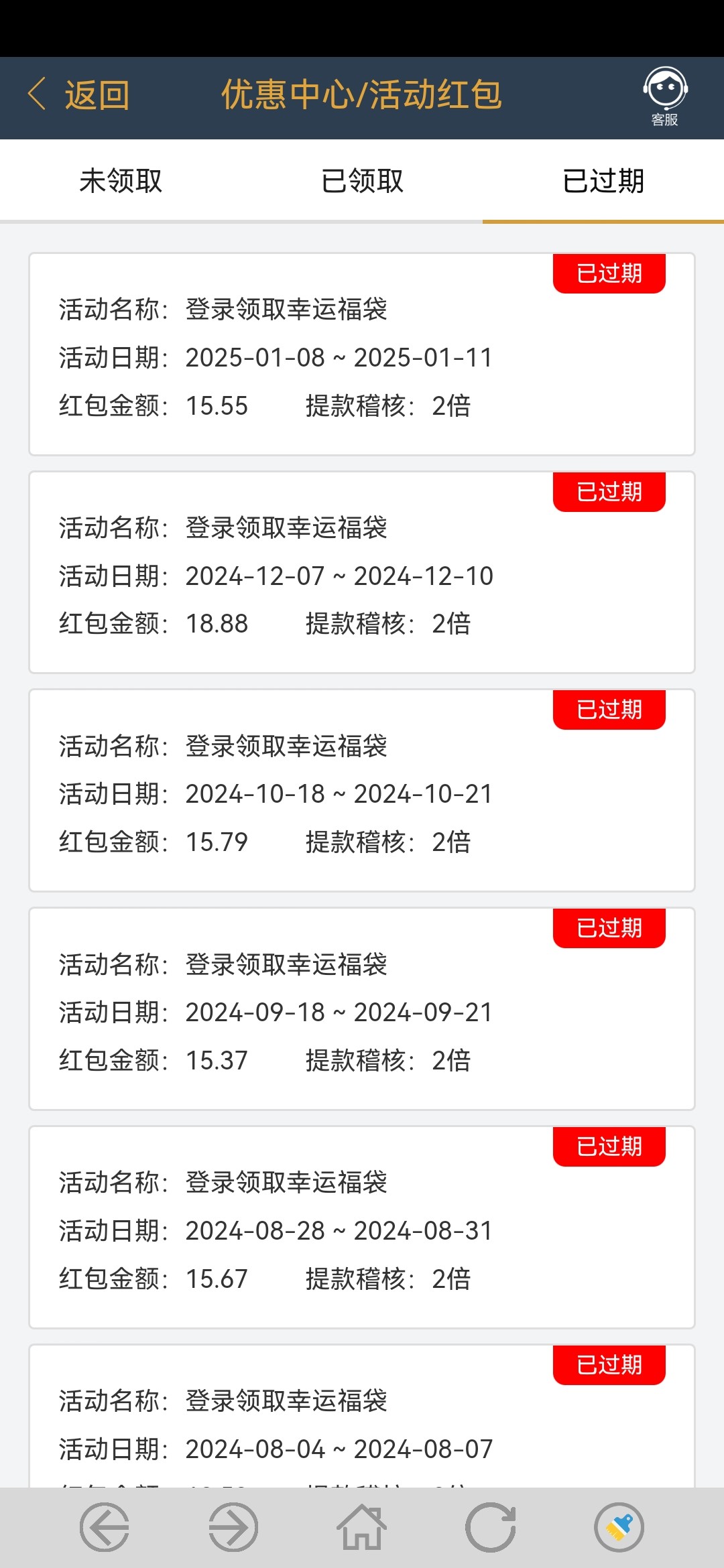Tap the broom clear-cache icon
724x1568 pixels.
click(x=619, y=1527)
